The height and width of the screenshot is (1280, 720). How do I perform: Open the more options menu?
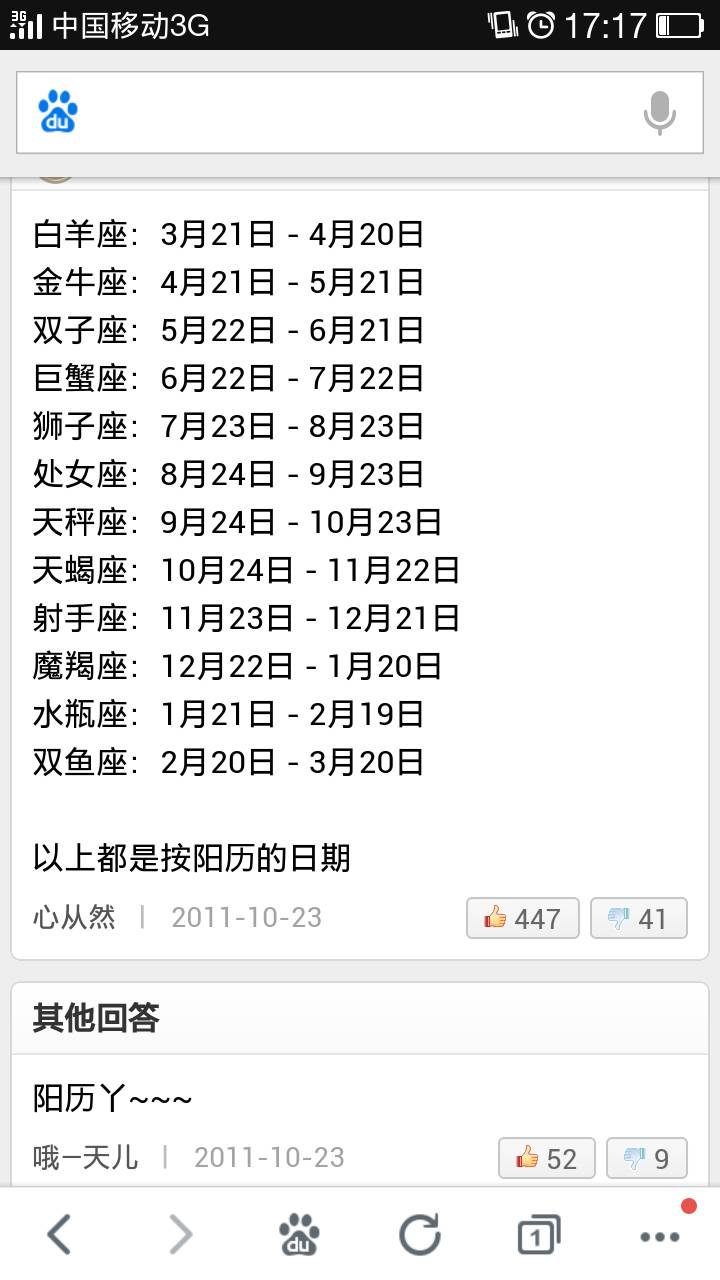click(659, 1236)
